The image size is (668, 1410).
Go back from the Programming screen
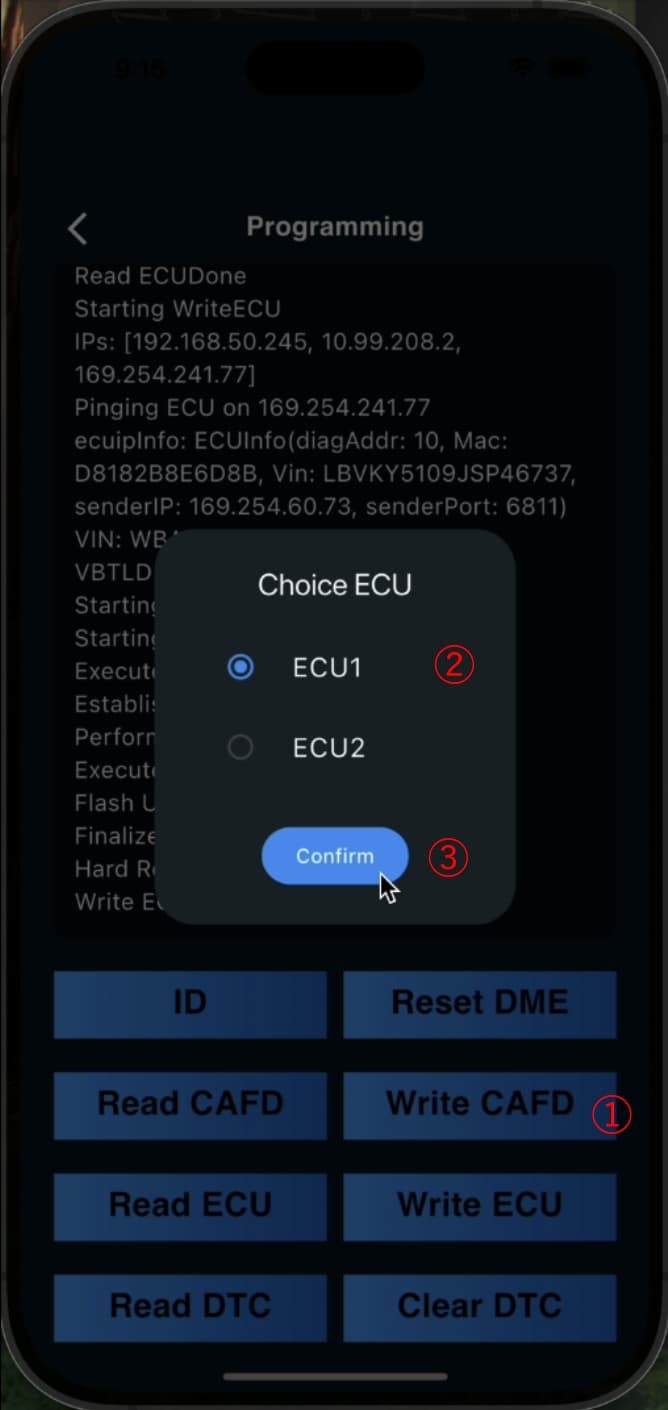click(x=78, y=228)
